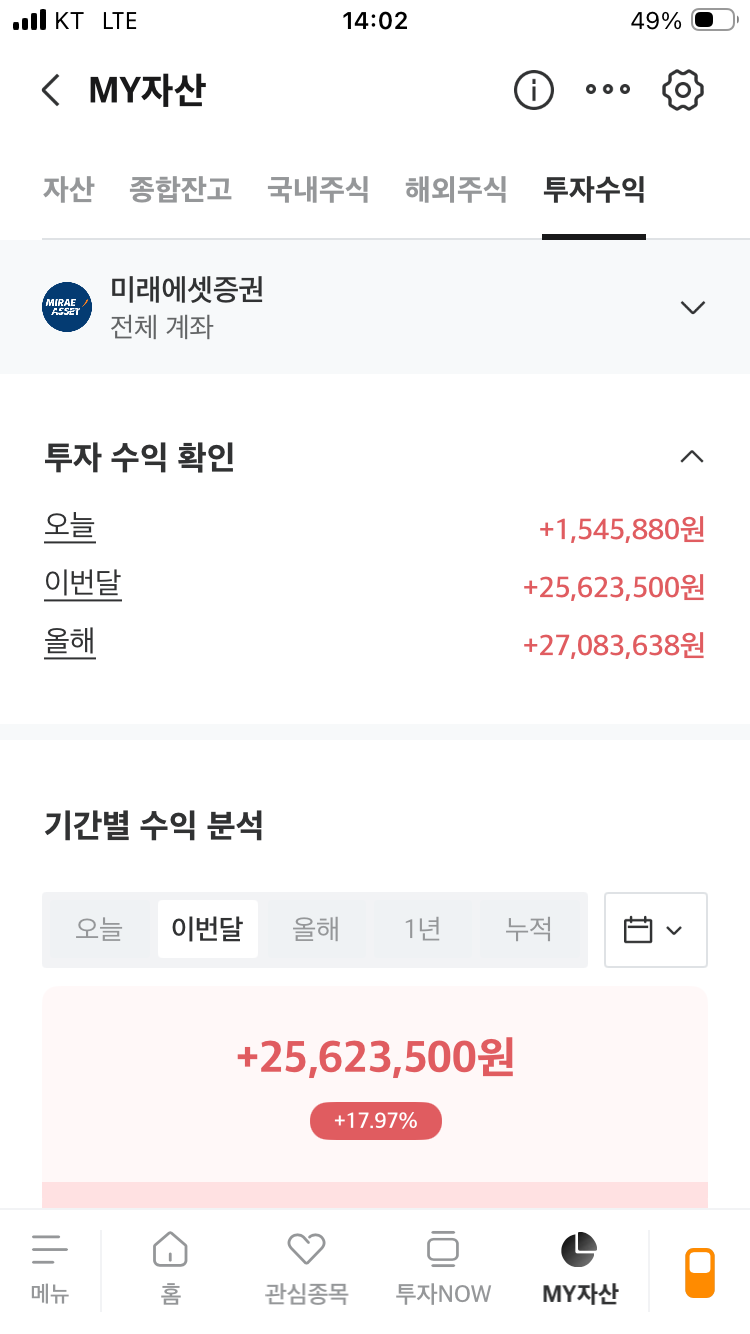Screen dimensions: 750x1334
Task: Open the settings gear
Action: (684, 90)
